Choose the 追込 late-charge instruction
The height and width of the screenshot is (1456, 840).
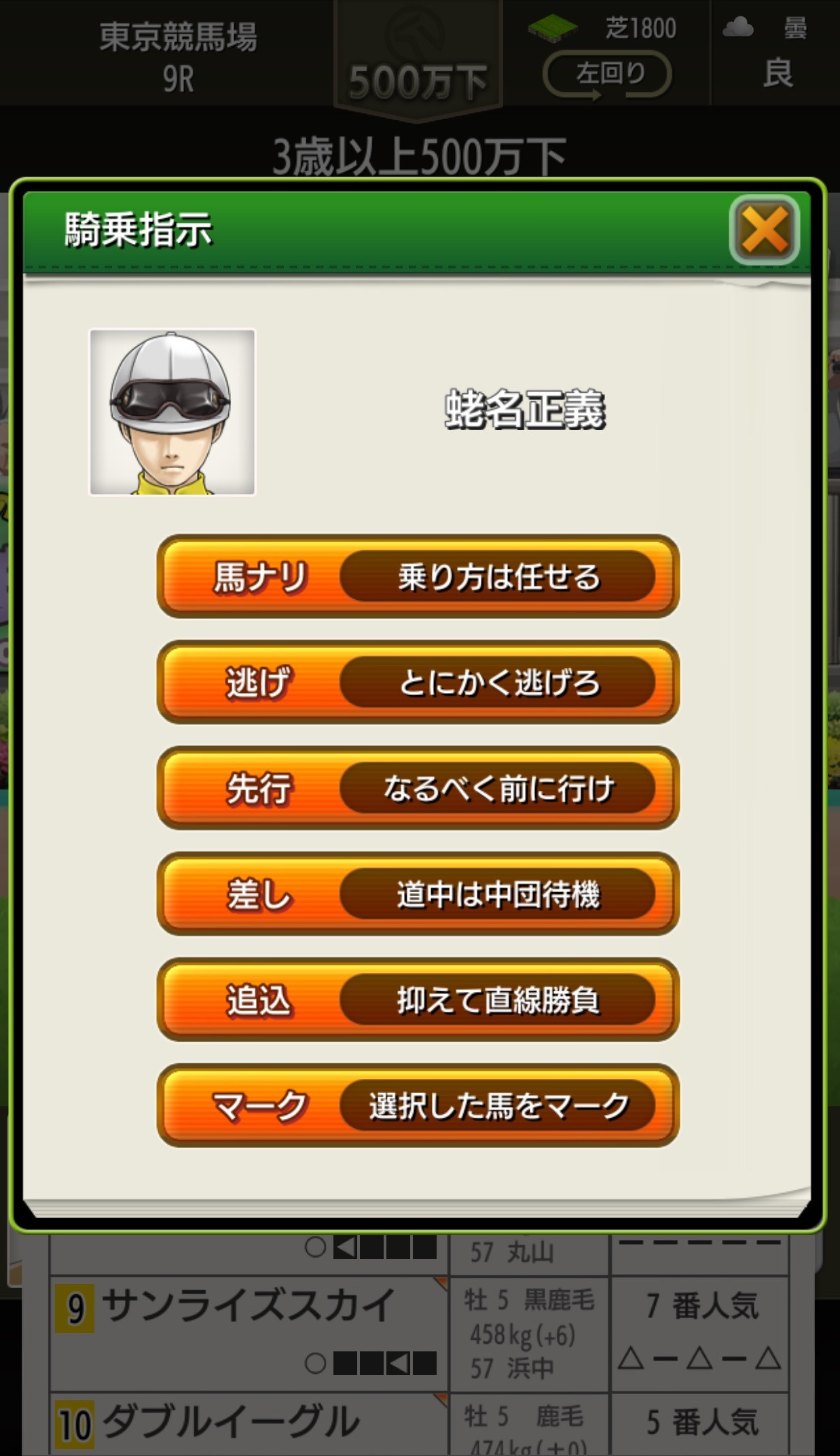click(x=418, y=999)
